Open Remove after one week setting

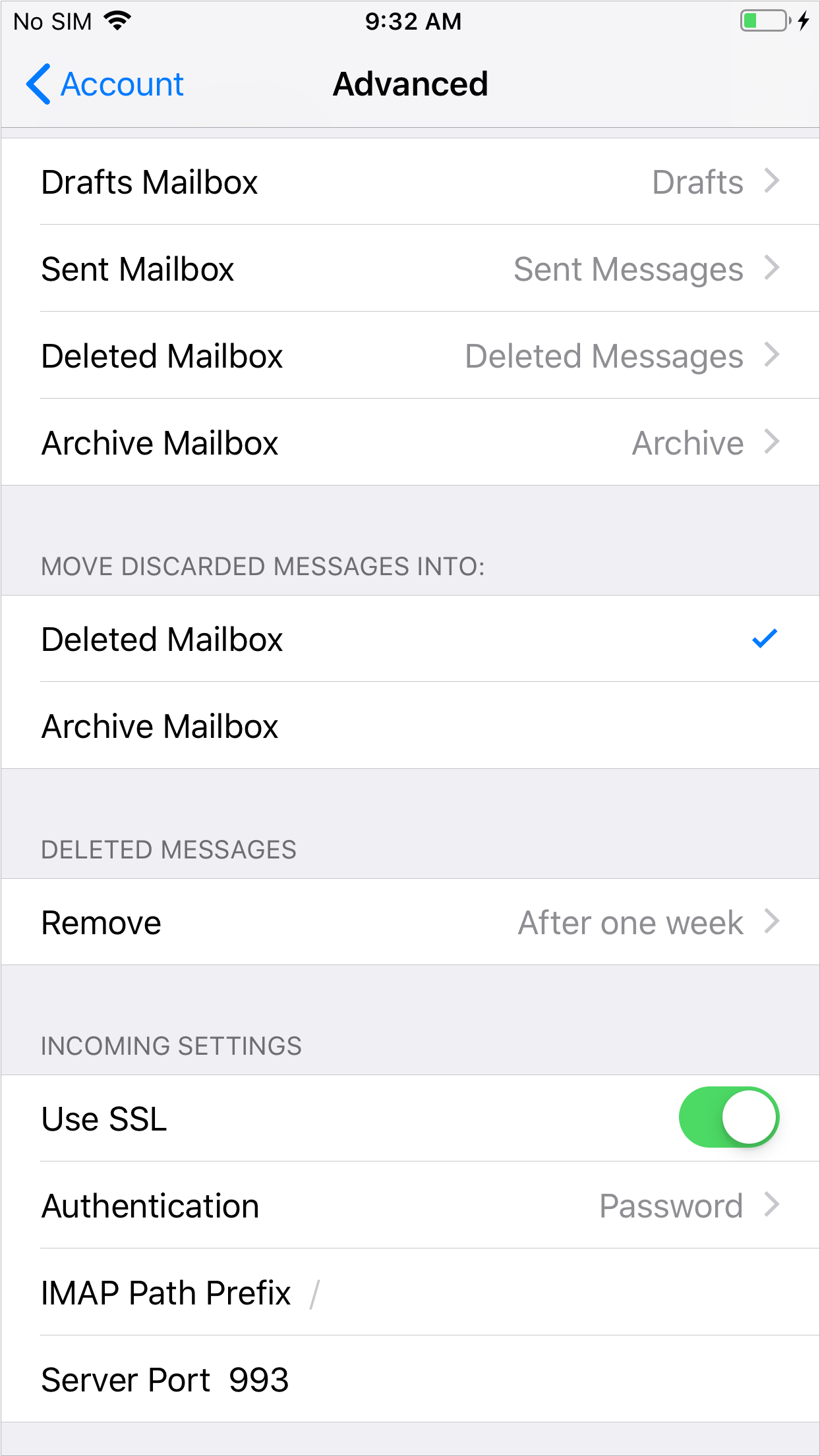(x=410, y=922)
